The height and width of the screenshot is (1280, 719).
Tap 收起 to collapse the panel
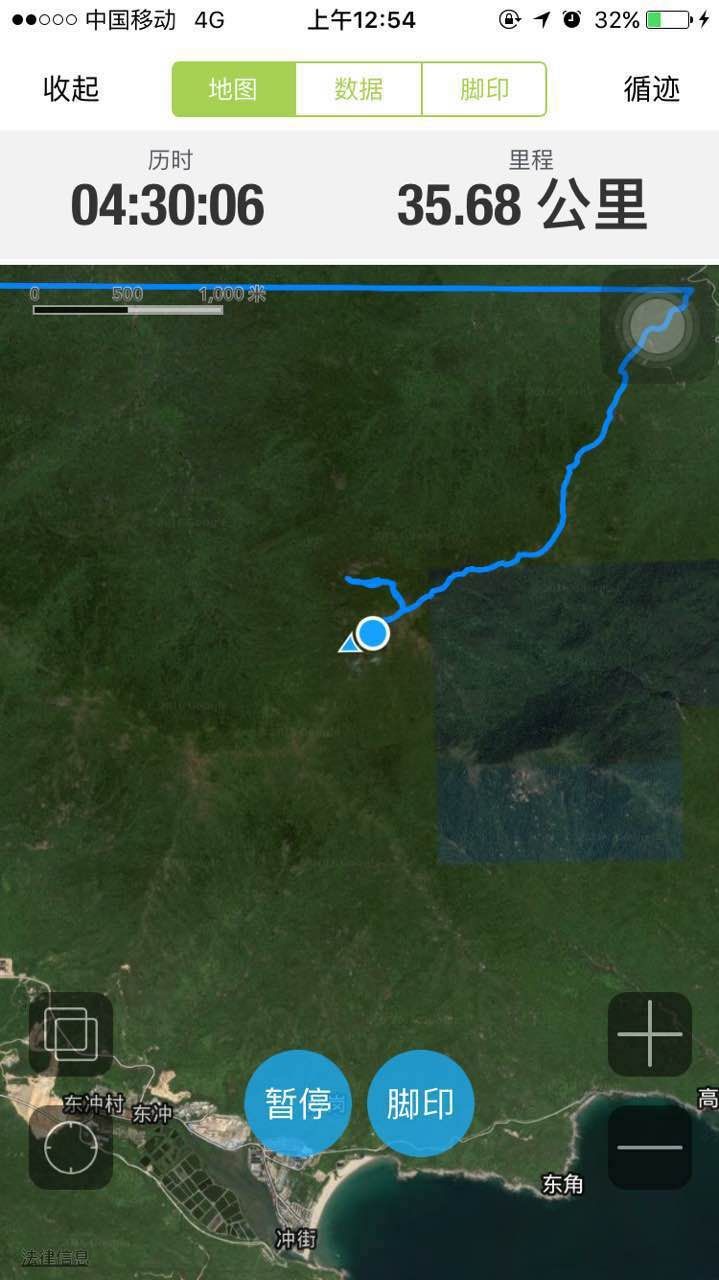coord(71,89)
